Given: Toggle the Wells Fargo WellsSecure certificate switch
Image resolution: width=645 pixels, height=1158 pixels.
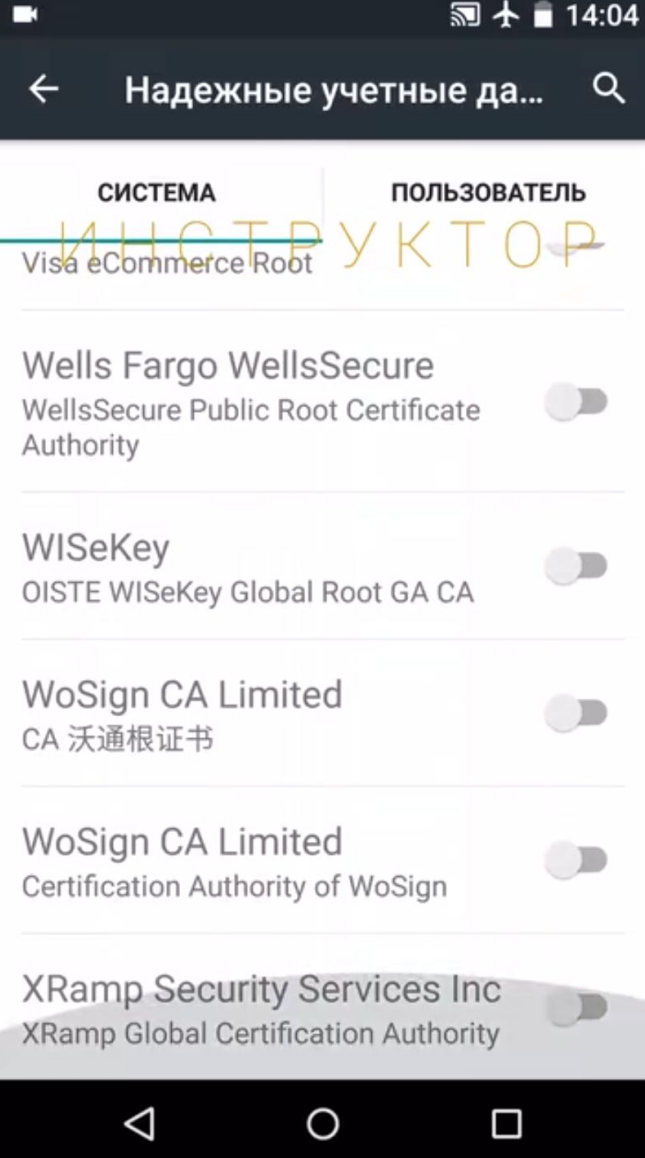Looking at the screenshot, I should coord(577,402).
